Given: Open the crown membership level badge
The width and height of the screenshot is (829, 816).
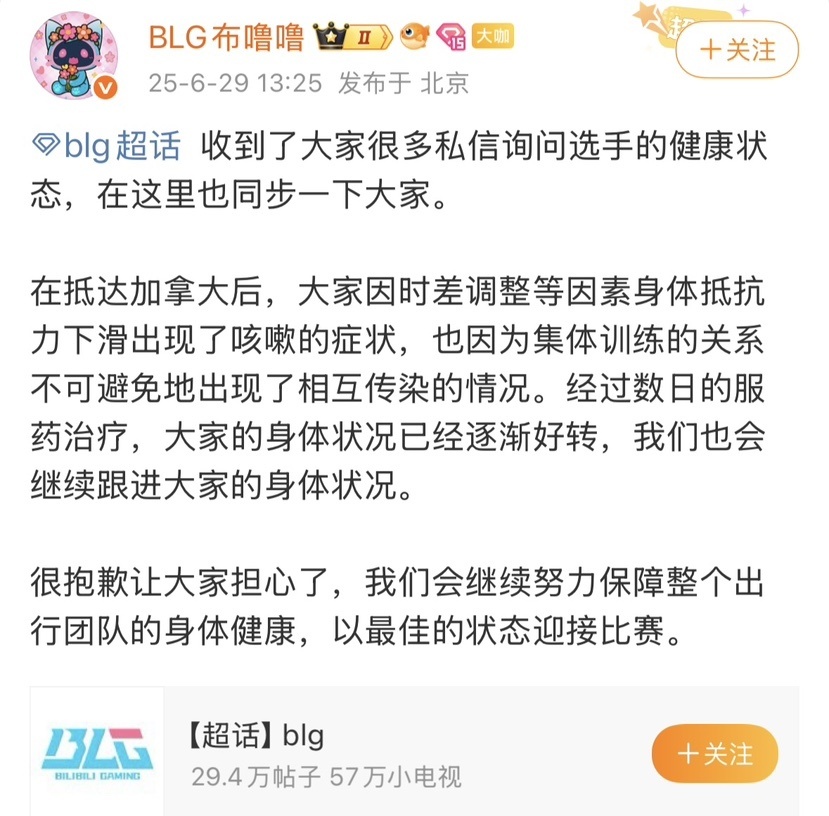Looking at the screenshot, I should click(x=352, y=38).
